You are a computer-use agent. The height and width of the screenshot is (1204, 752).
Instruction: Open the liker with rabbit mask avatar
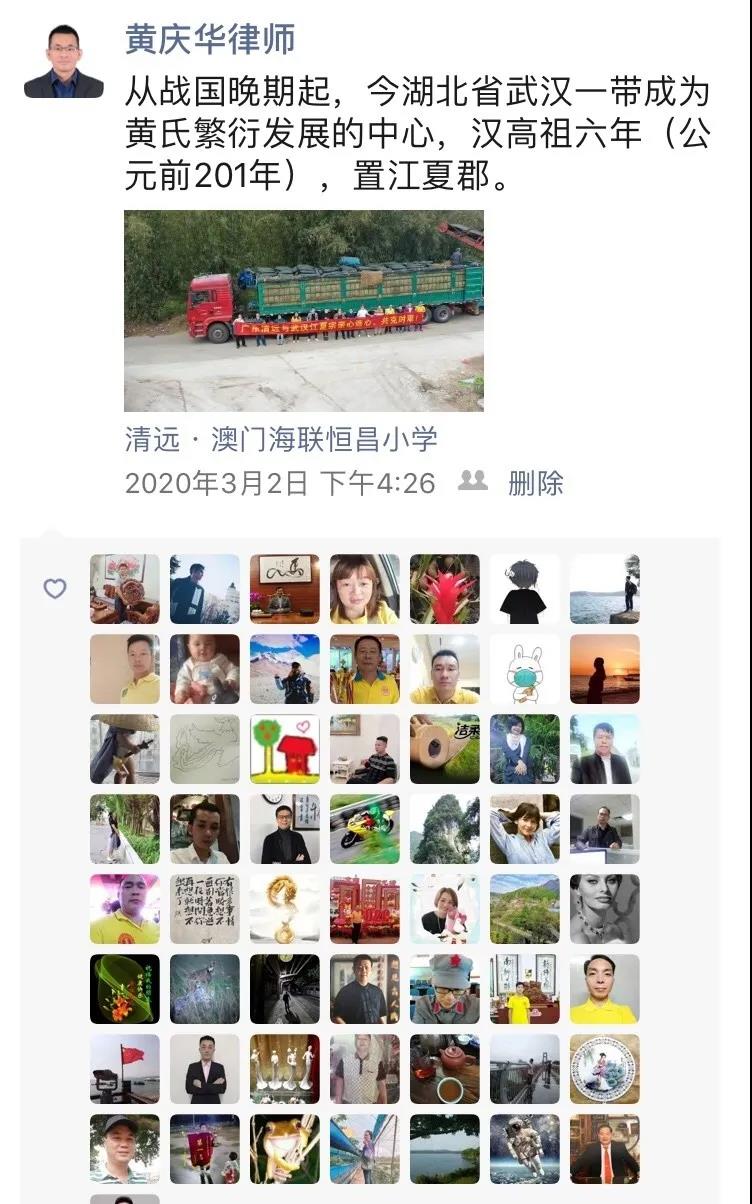tap(524, 669)
